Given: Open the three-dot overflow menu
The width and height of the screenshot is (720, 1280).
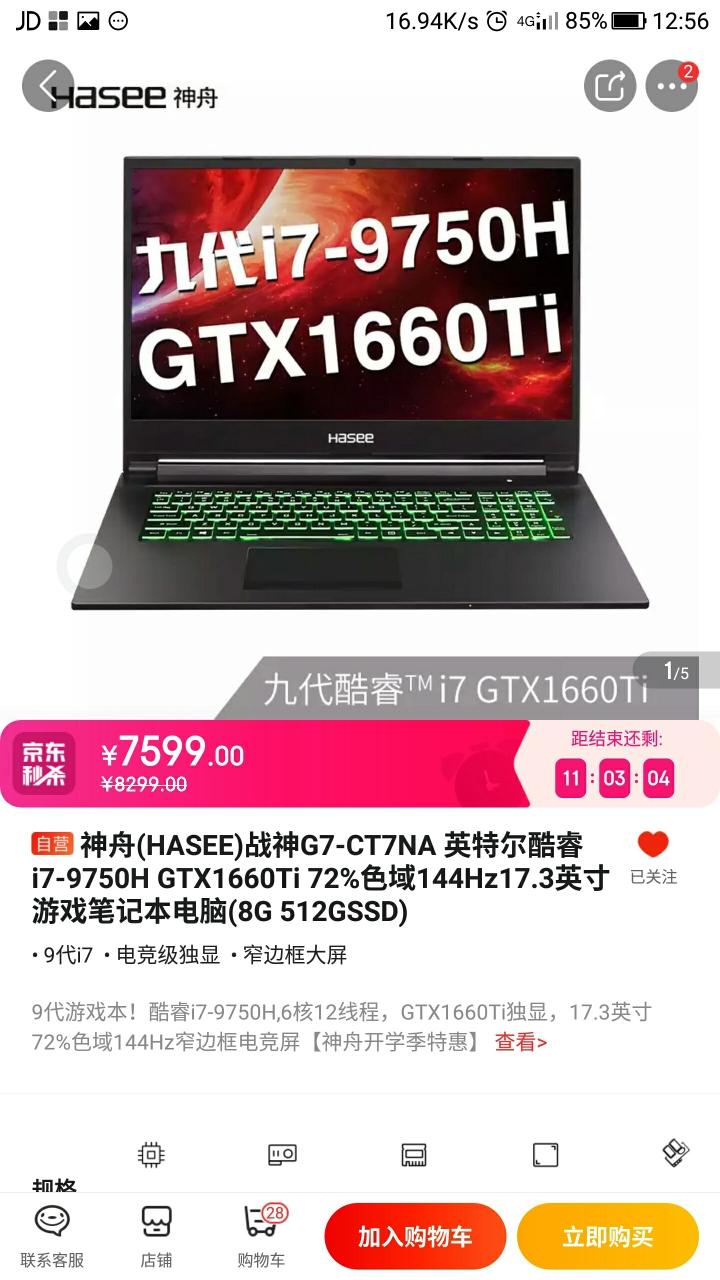Looking at the screenshot, I should (671, 86).
